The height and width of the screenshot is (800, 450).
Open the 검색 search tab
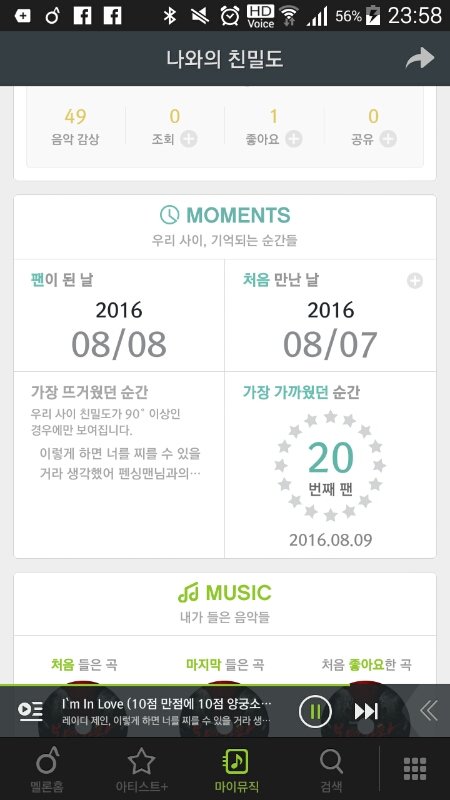(x=331, y=769)
